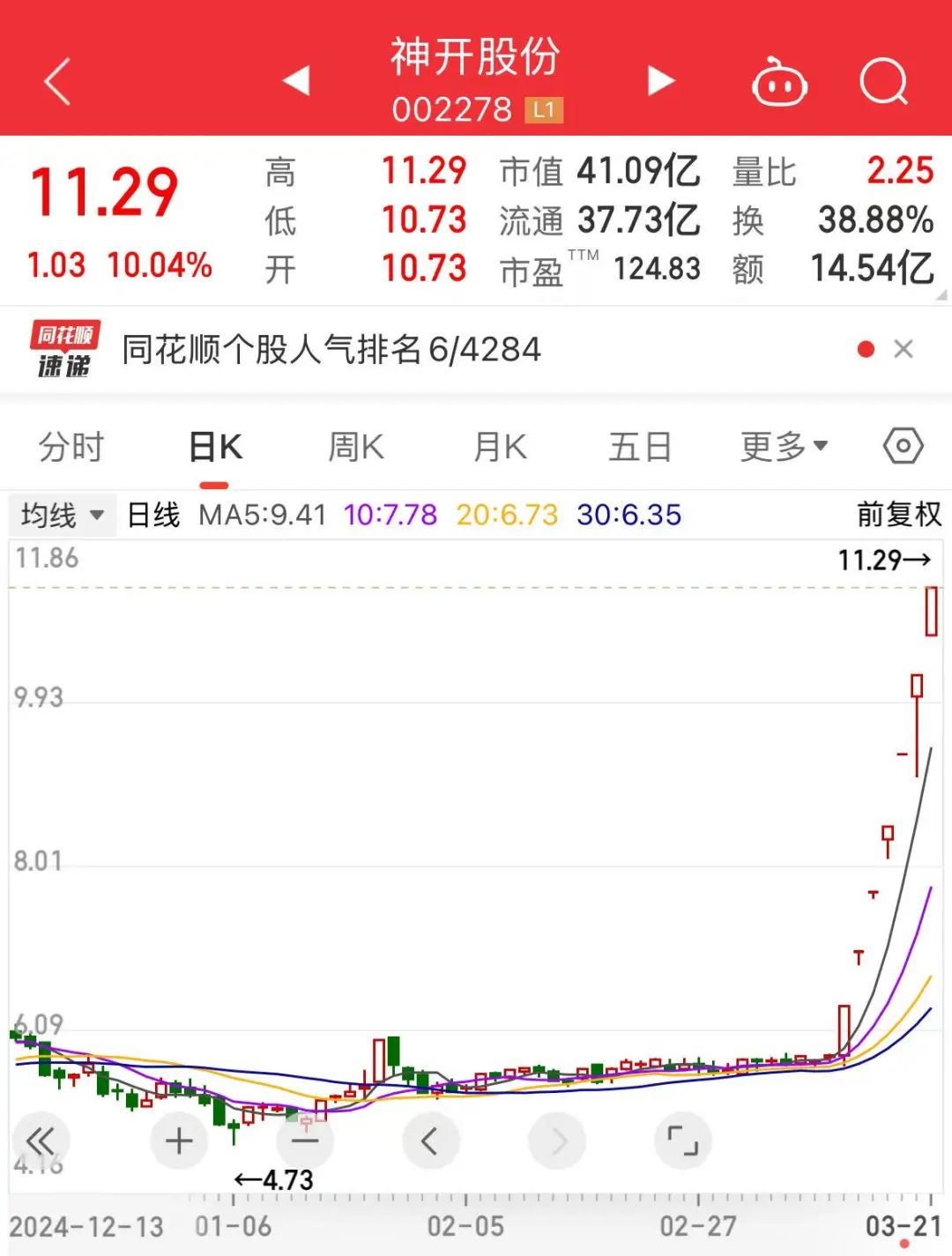Show the 月K chart
The height and width of the screenshot is (1256, 952).
[x=500, y=447]
